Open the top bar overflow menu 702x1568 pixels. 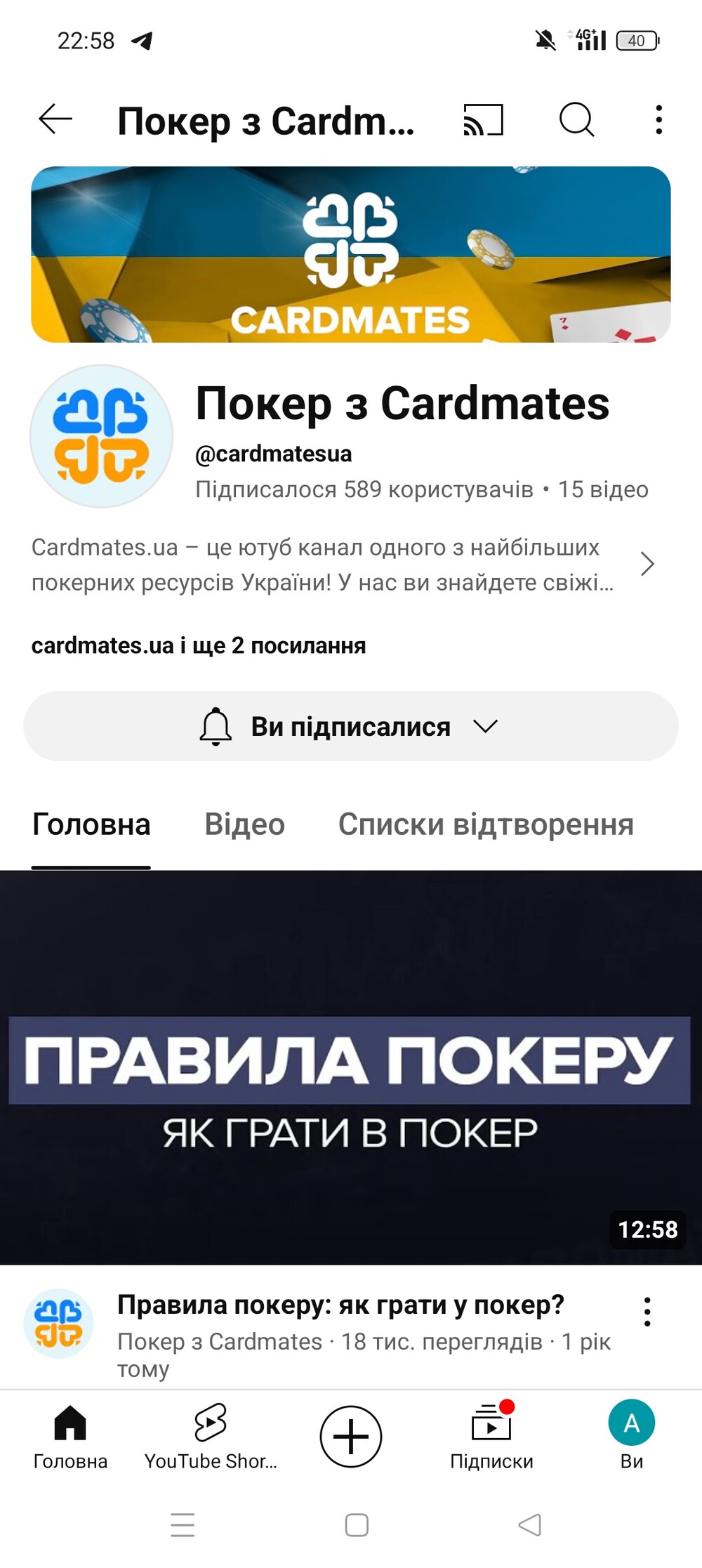tap(658, 120)
